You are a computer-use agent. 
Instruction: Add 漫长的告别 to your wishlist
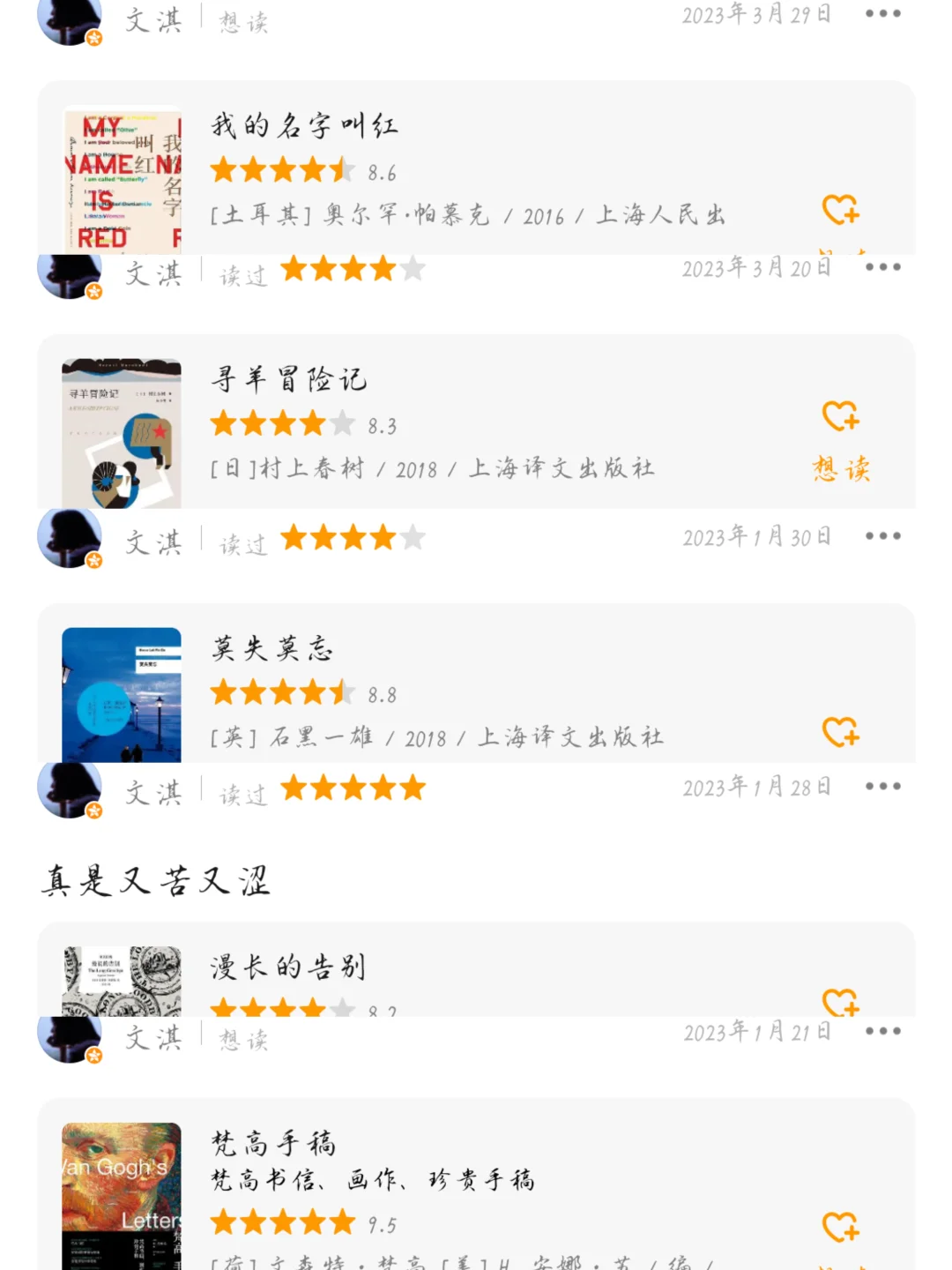pos(840,1001)
